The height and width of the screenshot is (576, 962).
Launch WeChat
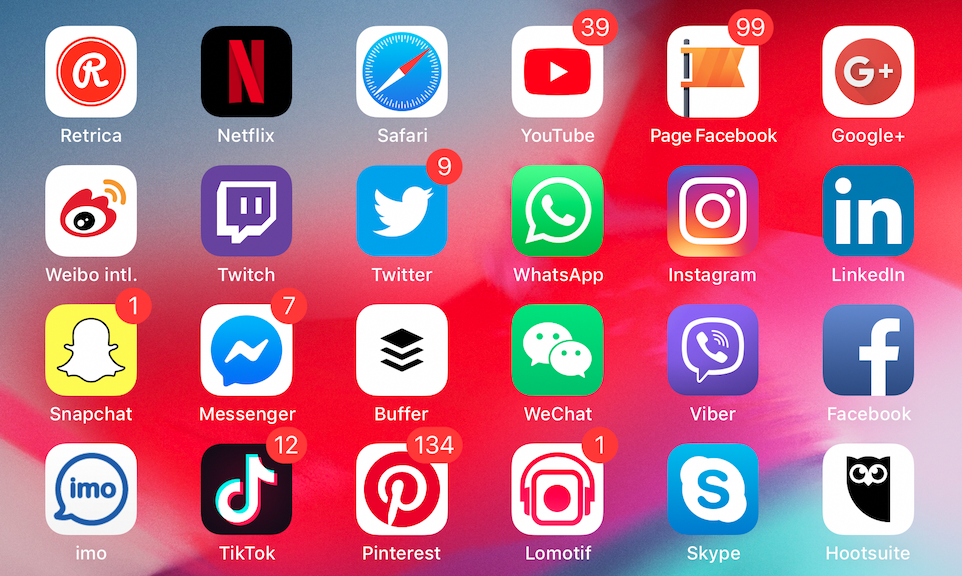point(557,350)
